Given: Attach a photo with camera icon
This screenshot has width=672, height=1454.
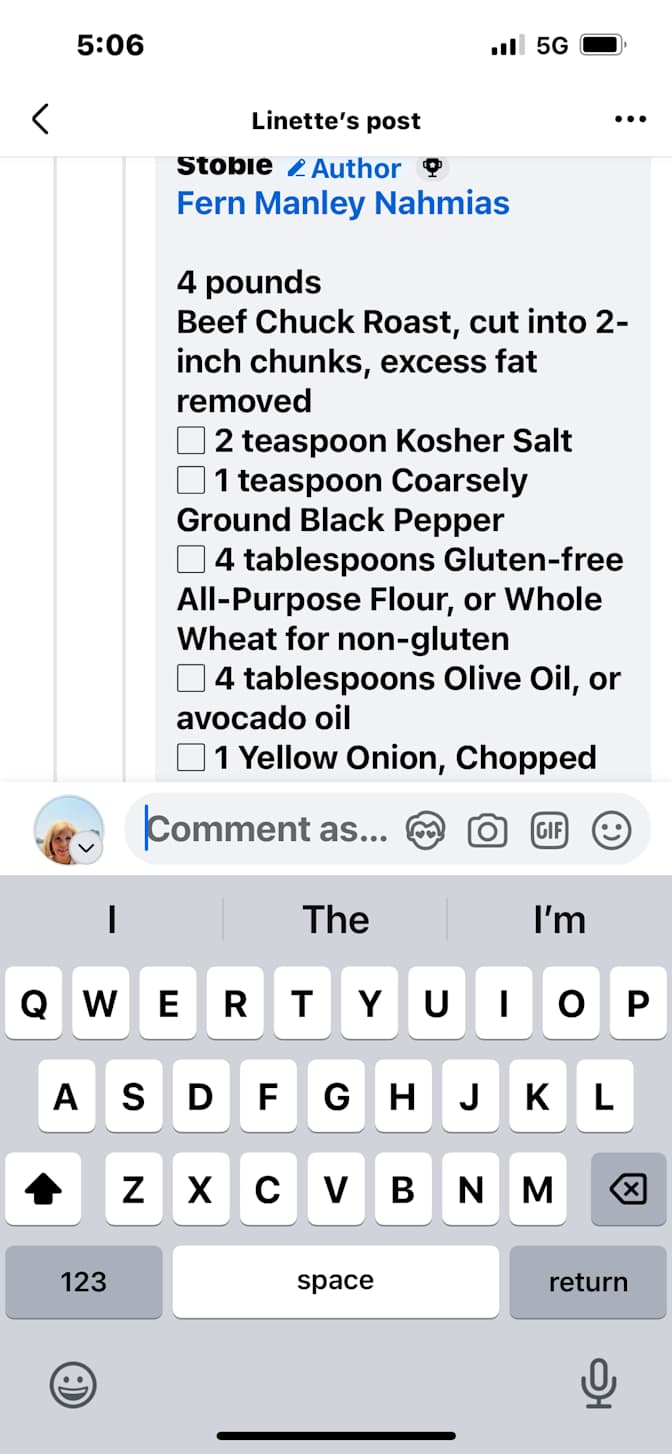Looking at the screenshot, I should click(487, 830).
